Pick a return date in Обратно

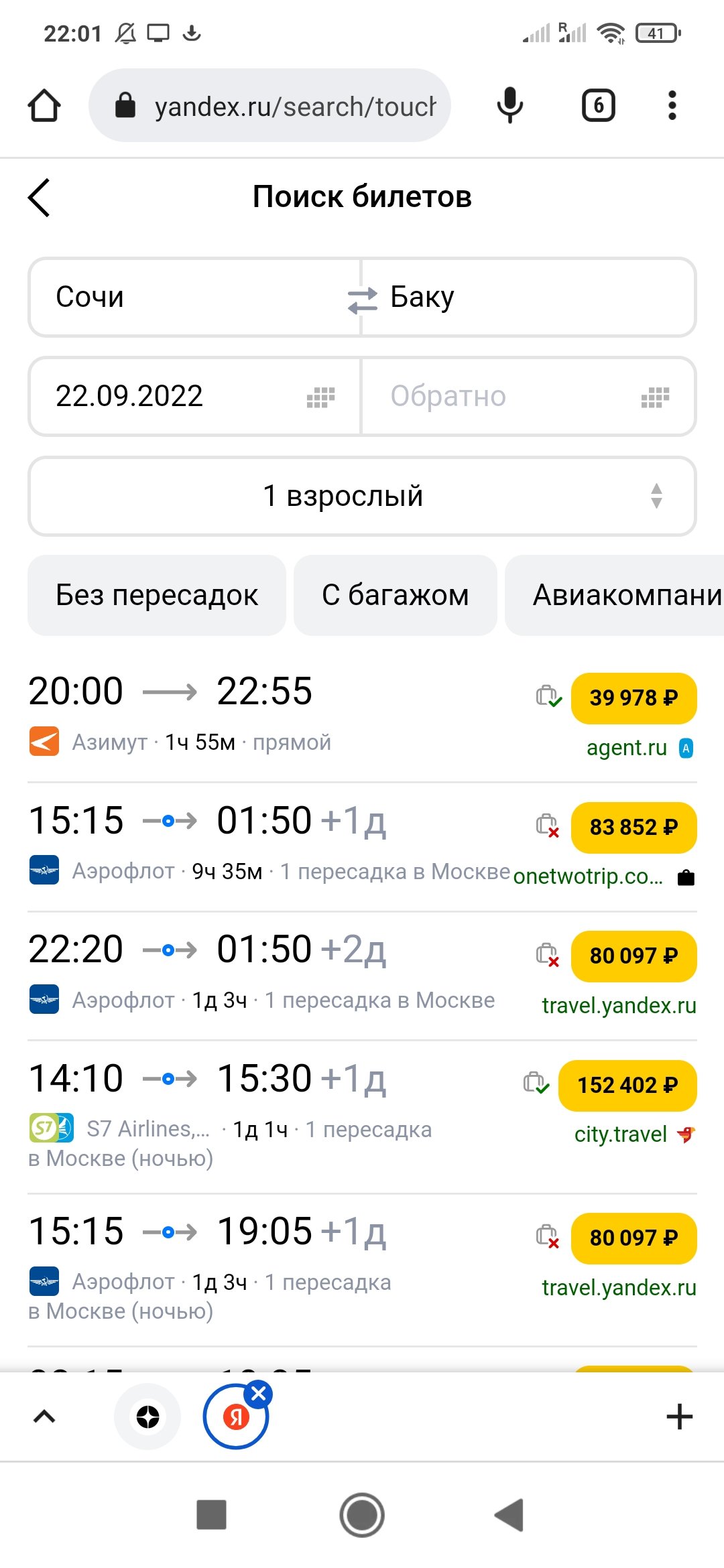pos(528,396)
